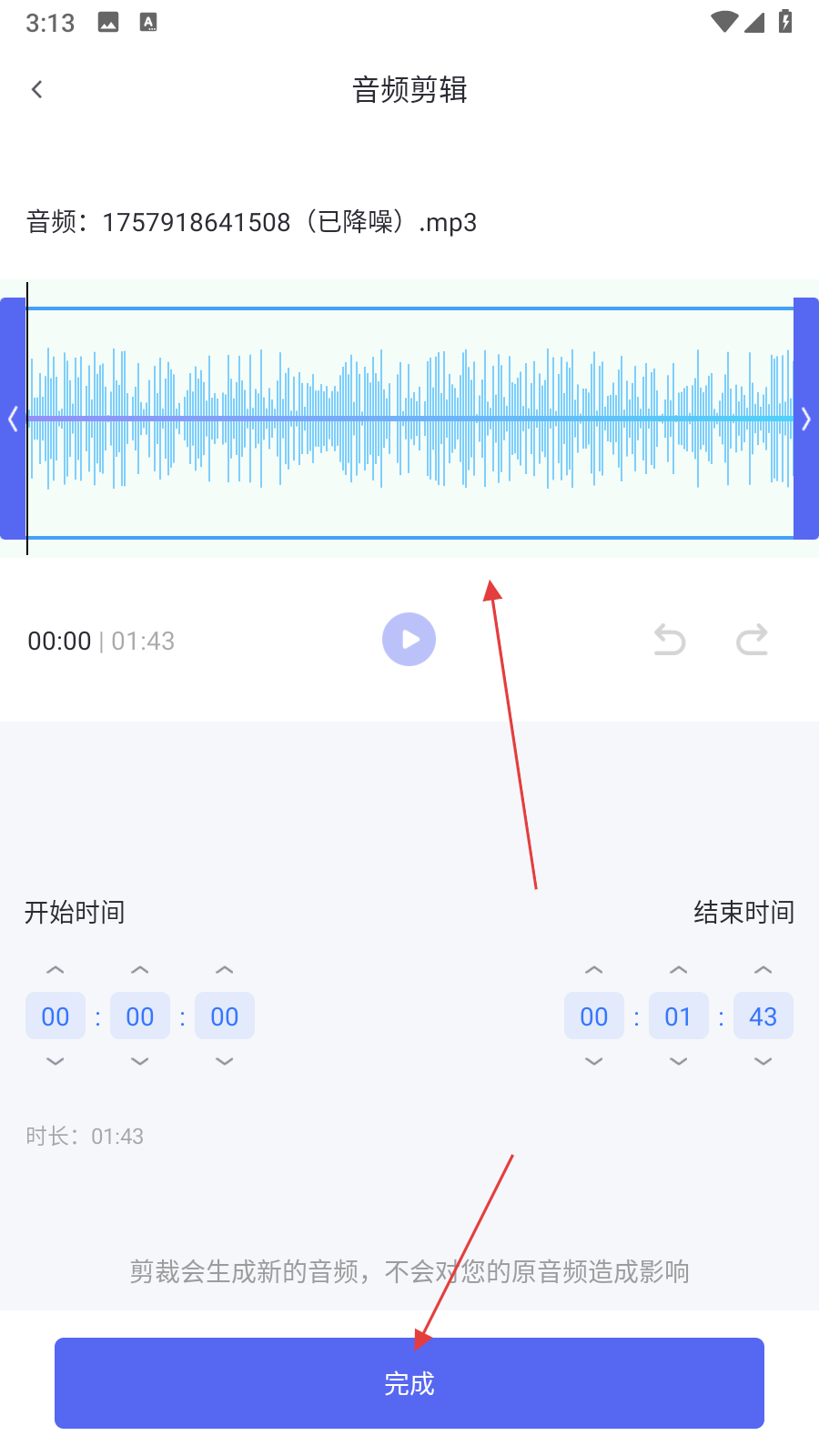
Task: Increase end time seconds
Action: pyautogui.click(x=763, y=970)
